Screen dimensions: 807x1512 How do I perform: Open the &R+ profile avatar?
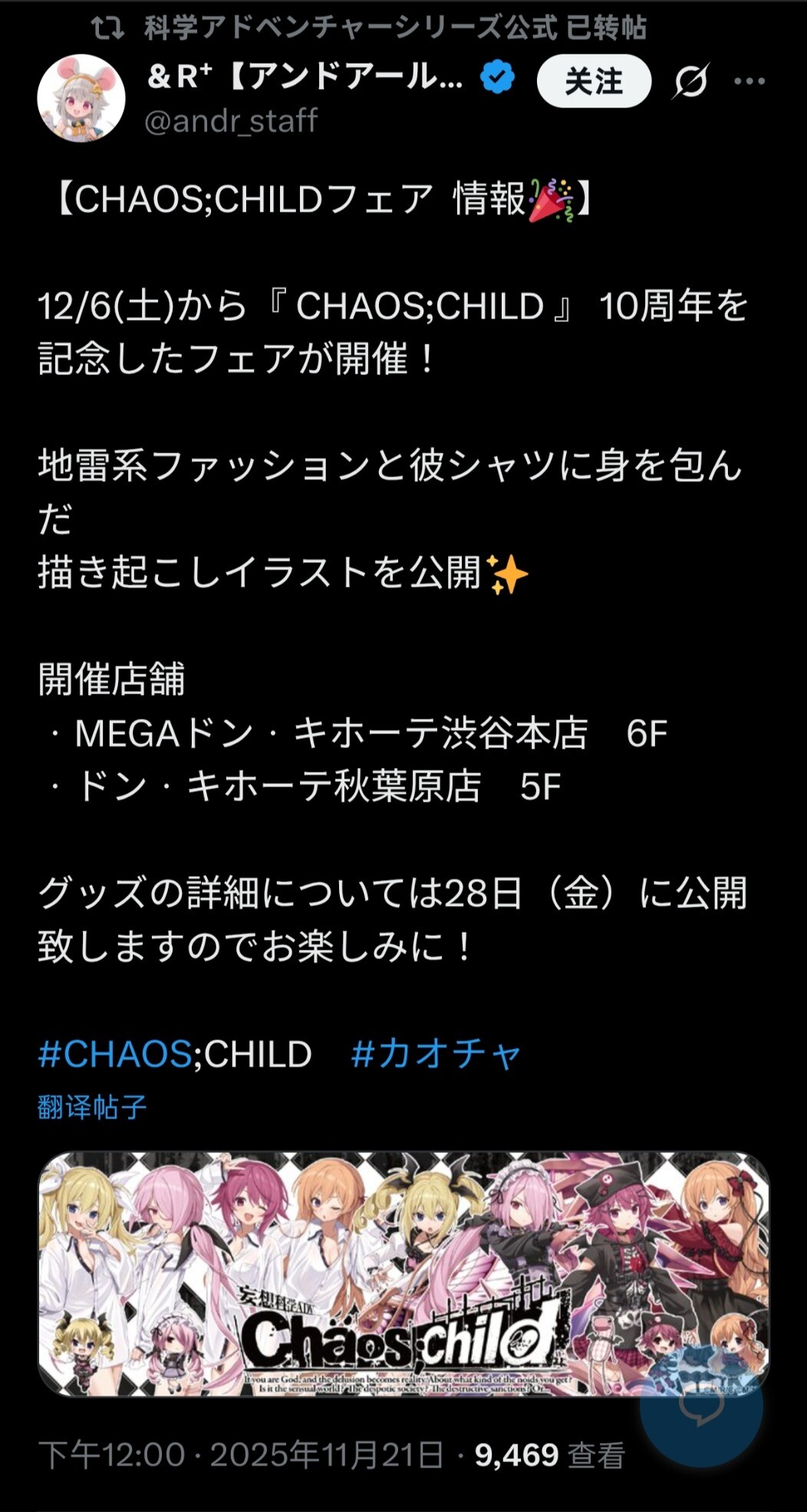click(x=81, y=98)
